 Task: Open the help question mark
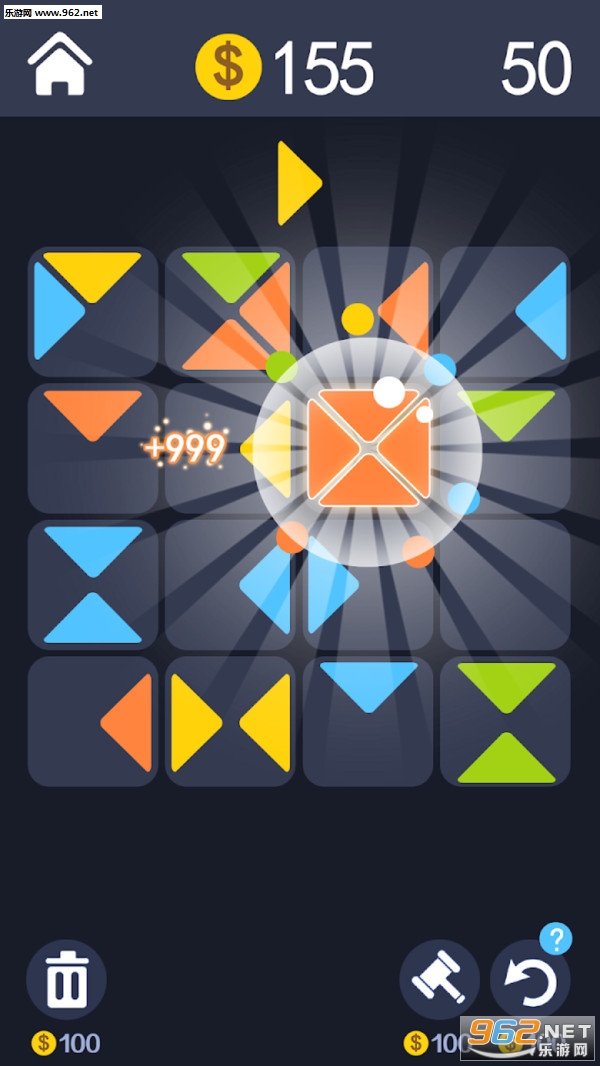point(556,939)
